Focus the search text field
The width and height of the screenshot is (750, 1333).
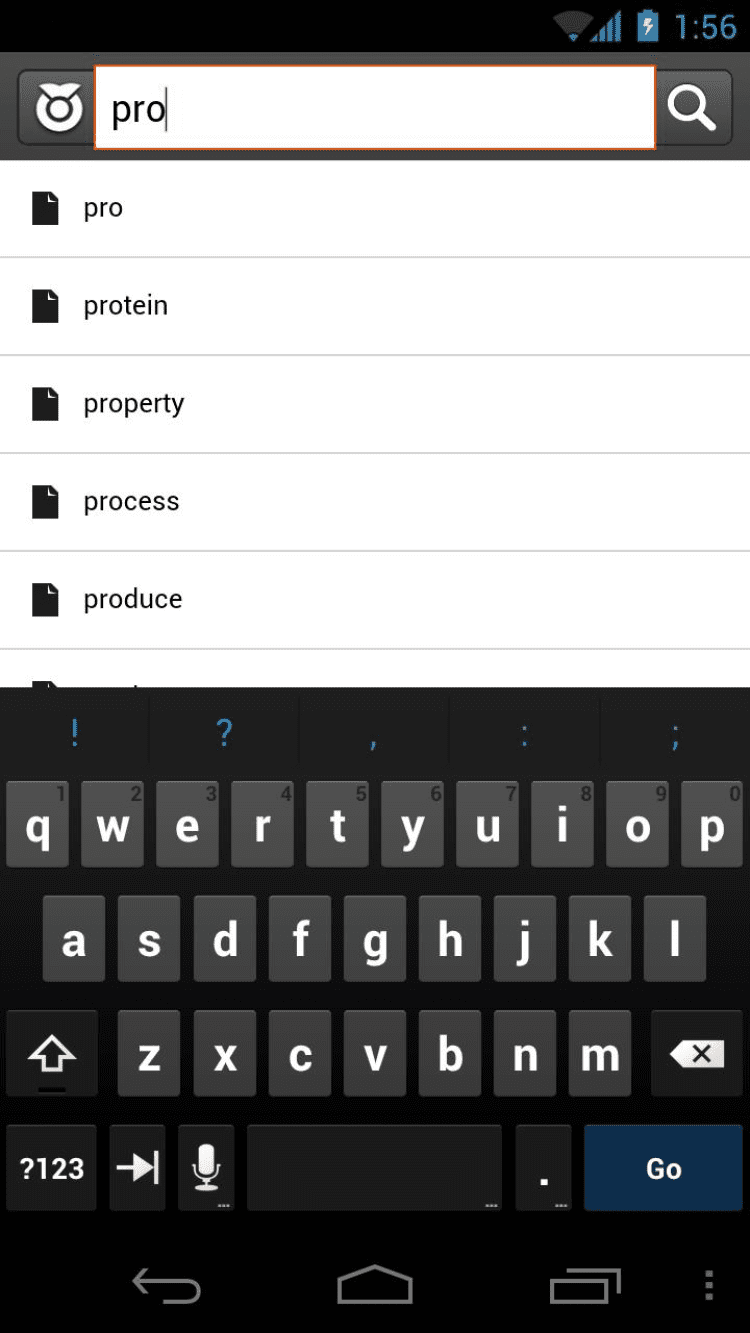(x=375, y=107)
